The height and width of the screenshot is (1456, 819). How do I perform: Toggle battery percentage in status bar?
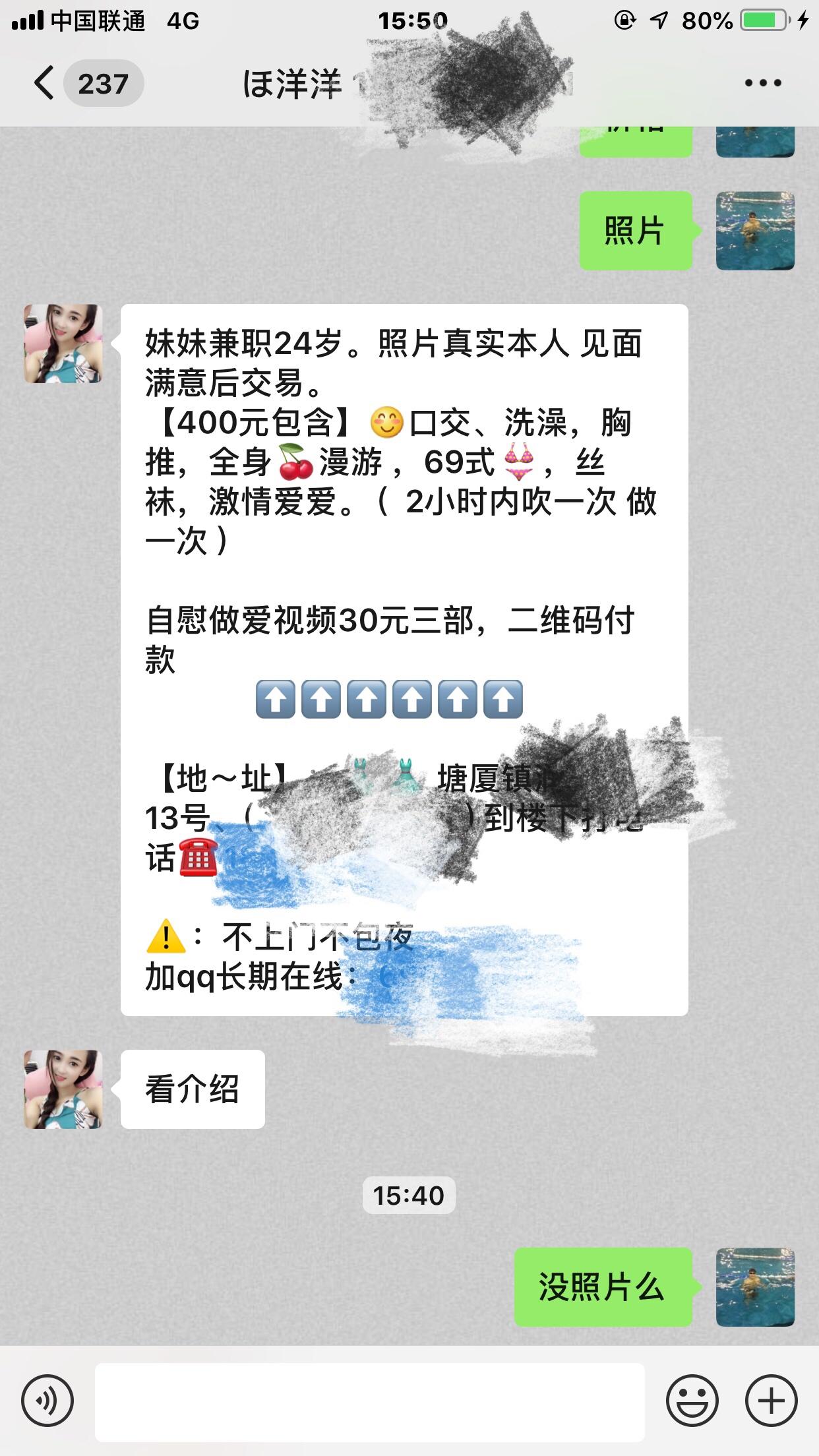point(709,18)
